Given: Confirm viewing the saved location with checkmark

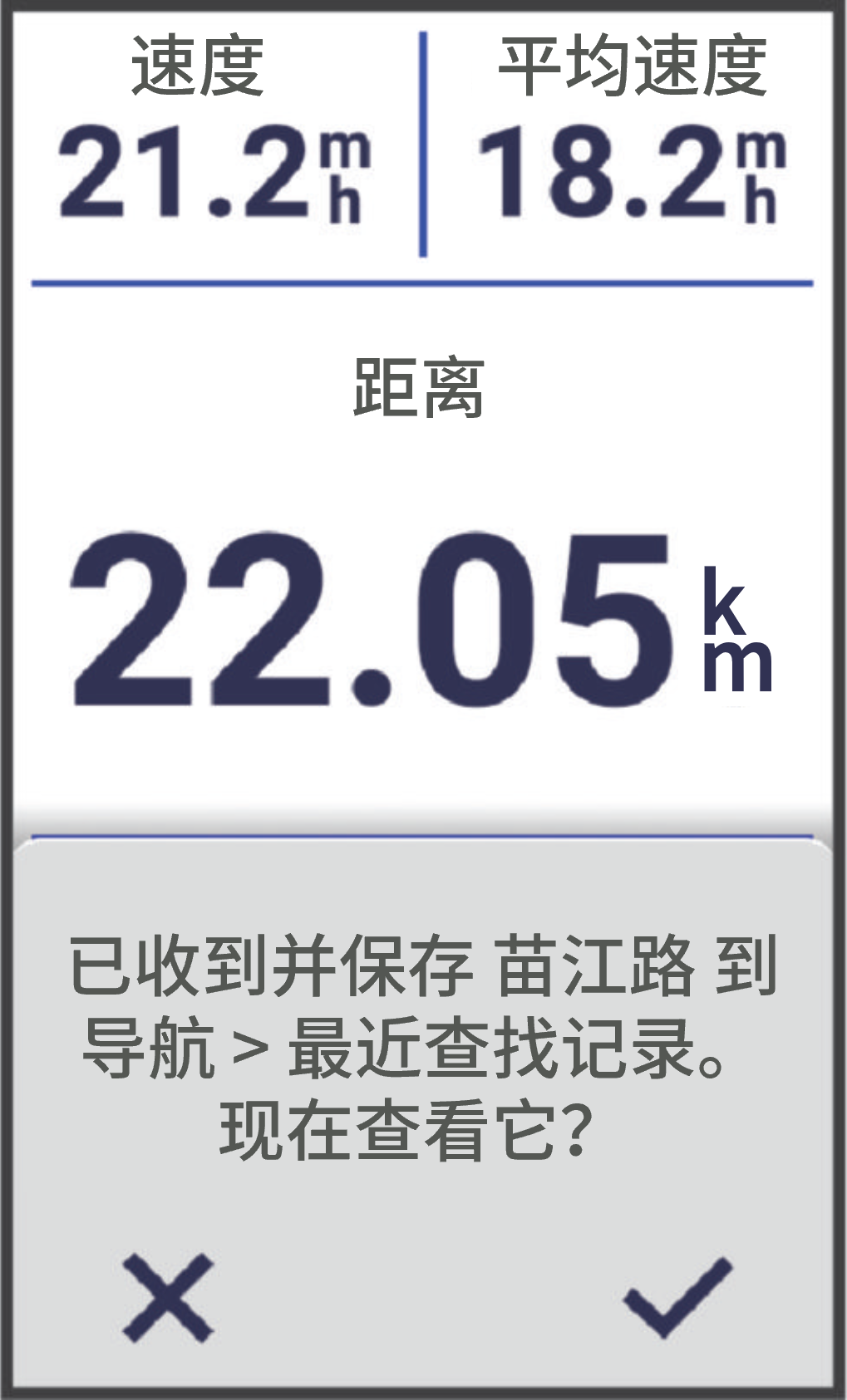Looking at the screenshot, I should click(x=677, y=1297).
